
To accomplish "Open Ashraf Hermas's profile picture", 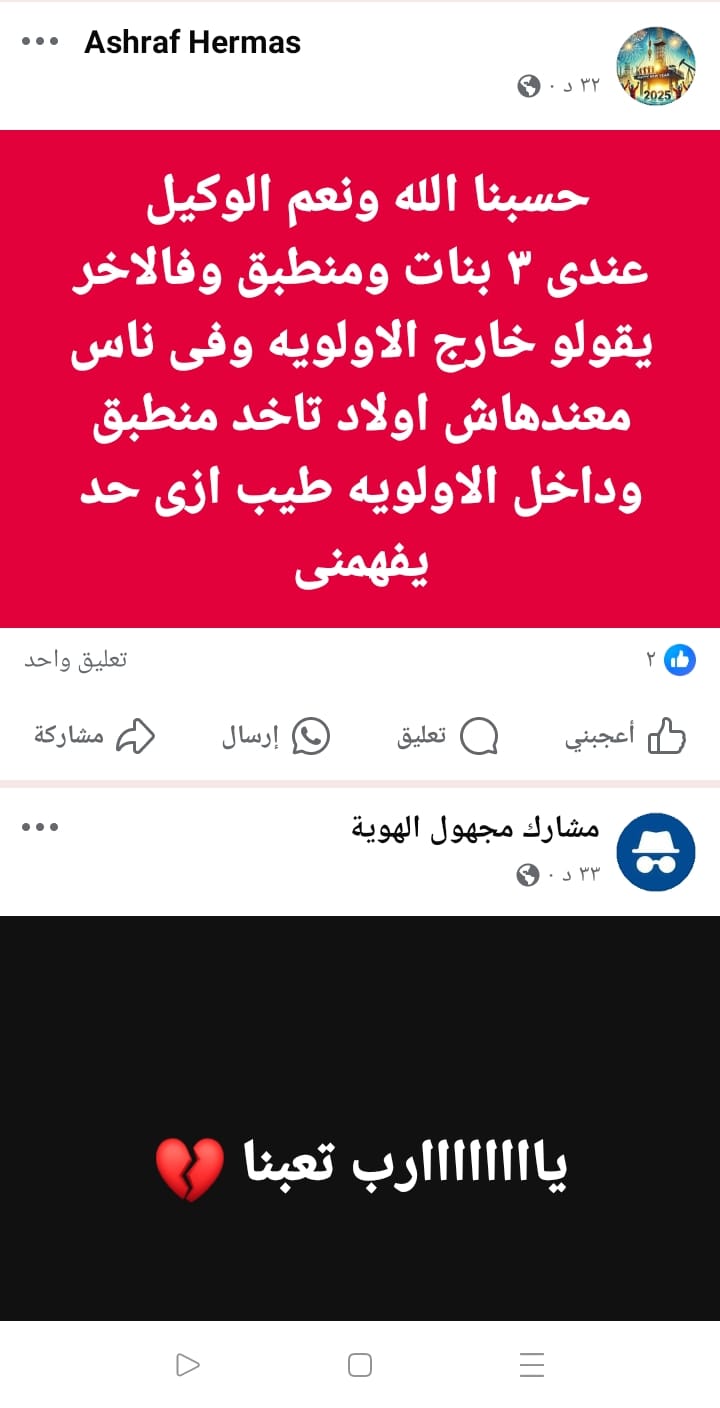I will 655,66.
